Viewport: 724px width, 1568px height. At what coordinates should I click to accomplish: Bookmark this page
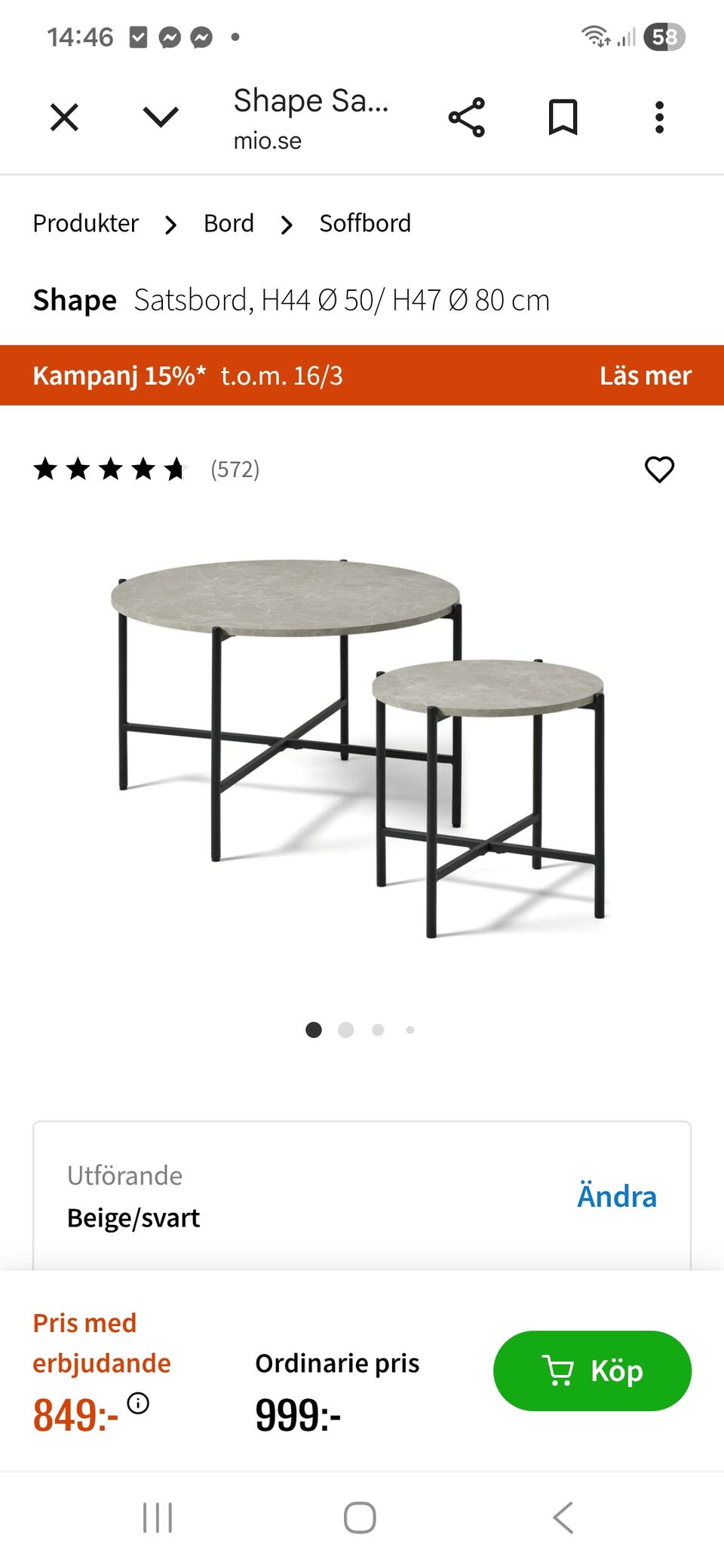[x=563, y=118]
